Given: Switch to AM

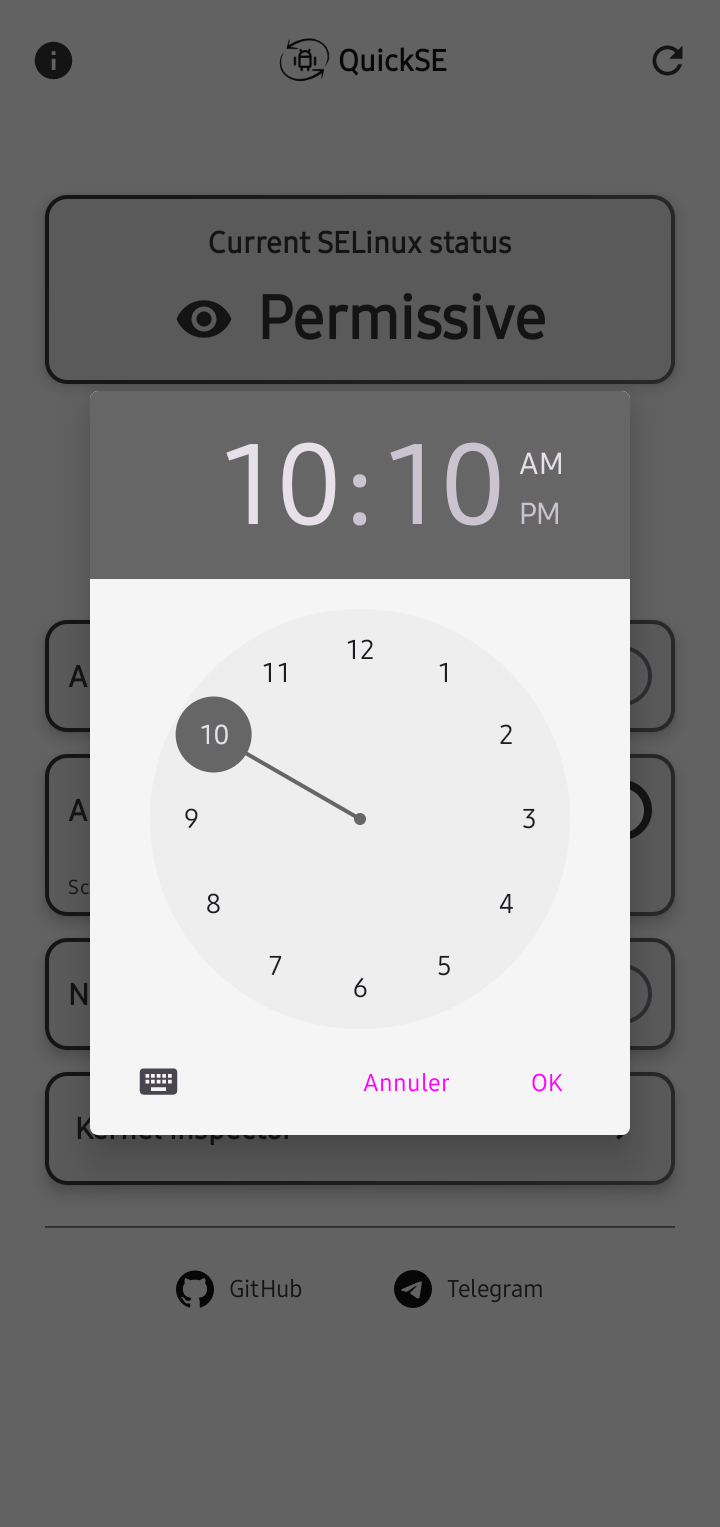Looking at the screenshot, I should (x=541, y=464).
